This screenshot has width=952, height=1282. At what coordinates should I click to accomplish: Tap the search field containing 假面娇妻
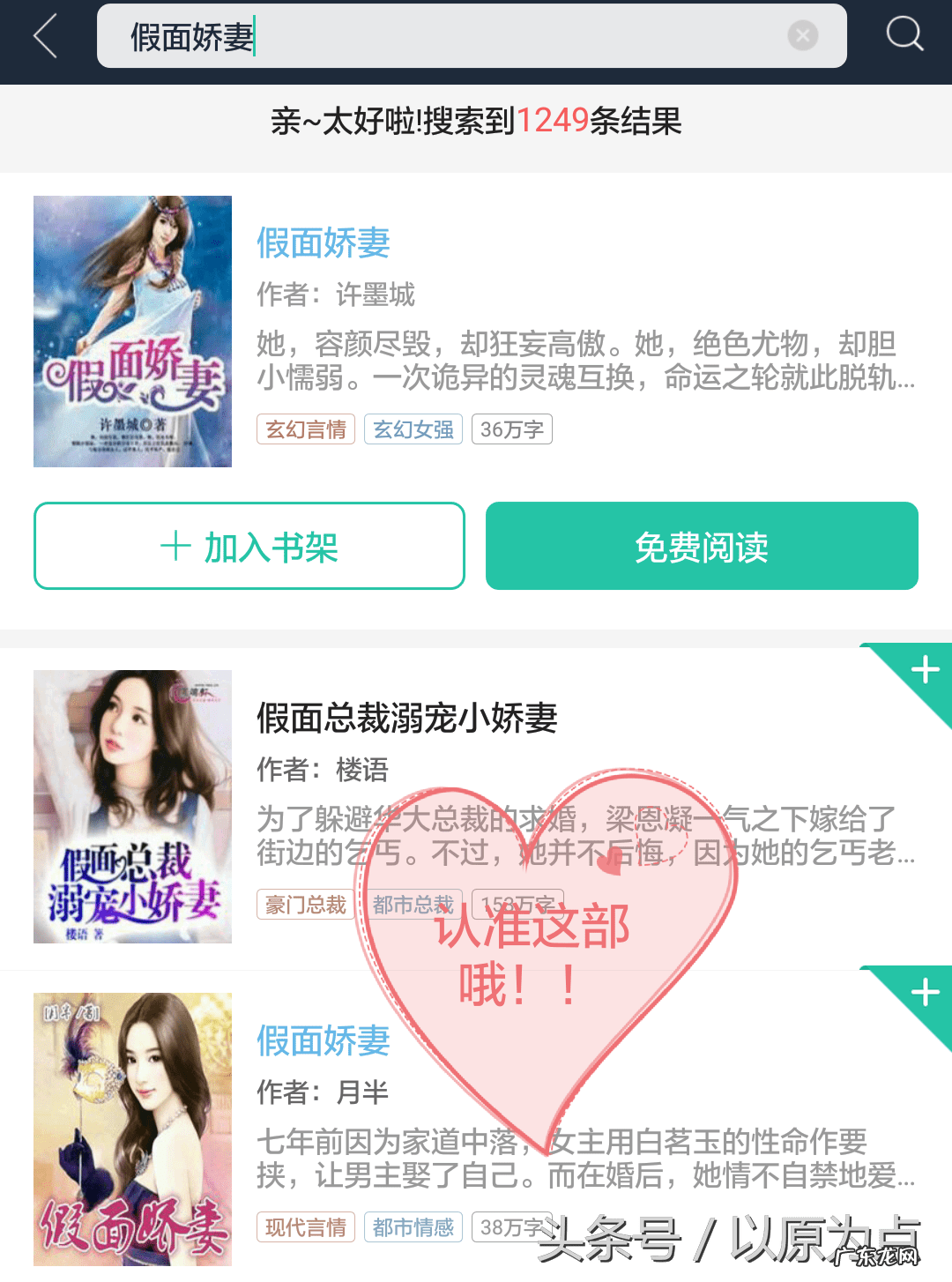441,37
